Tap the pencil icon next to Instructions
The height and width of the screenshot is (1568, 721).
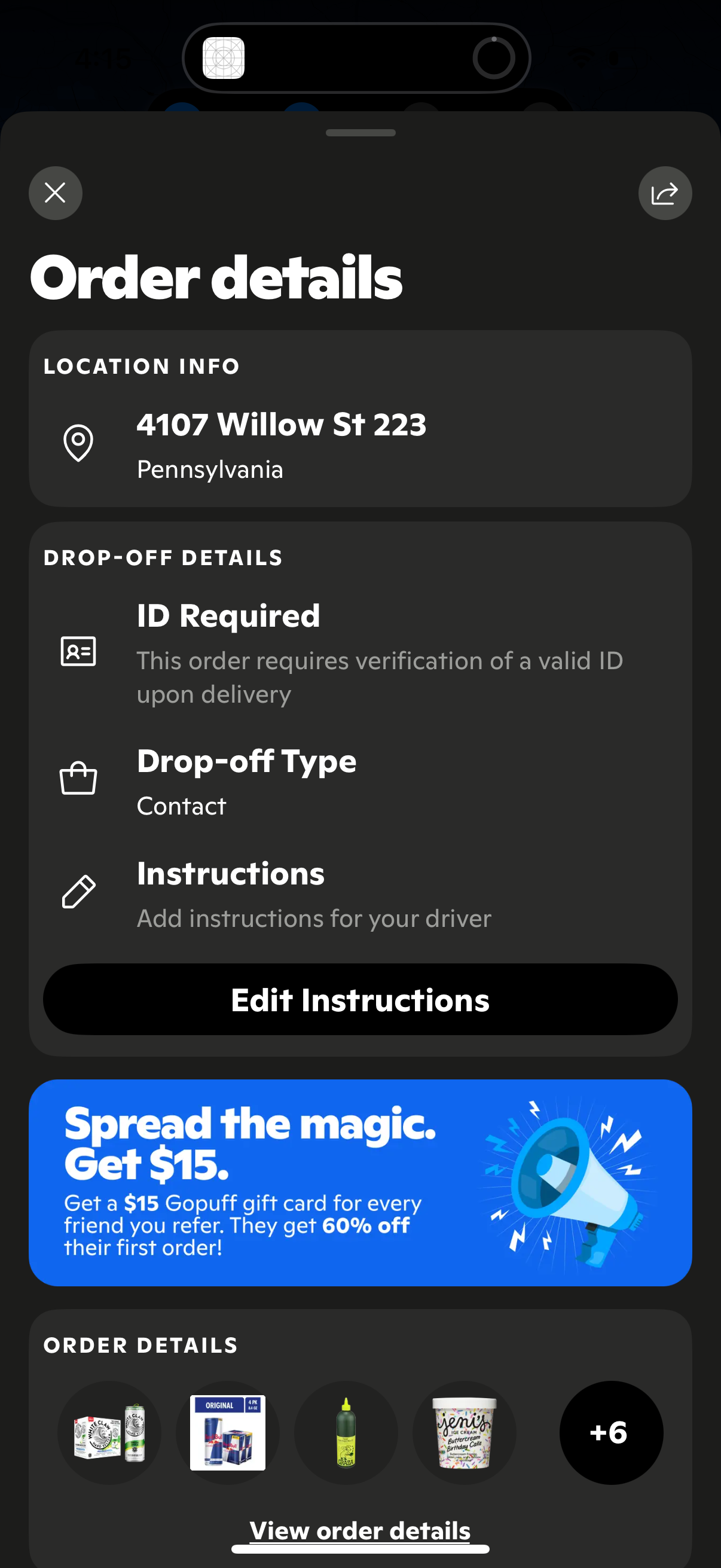coord(78,892)
